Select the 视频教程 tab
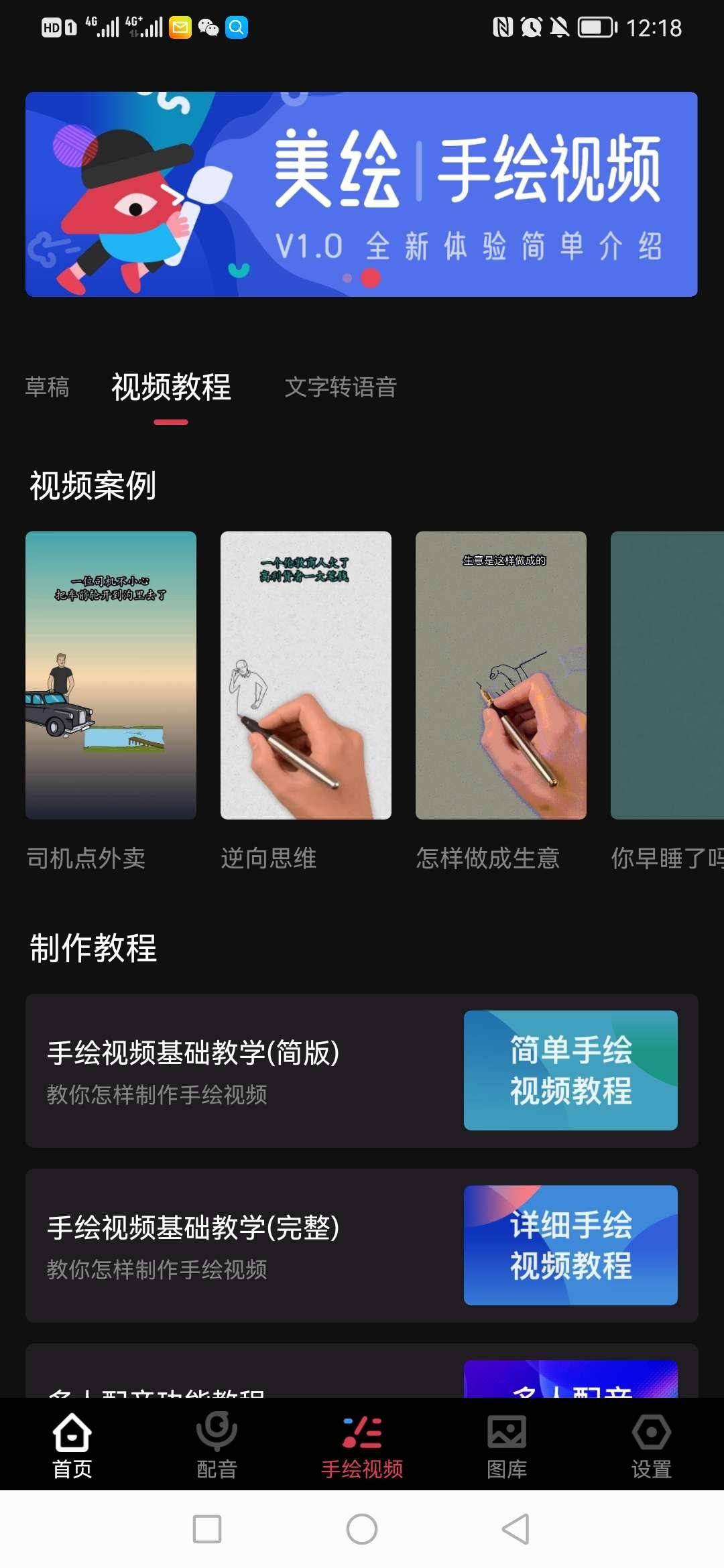Viewport: 724px width, 1568px height. point(171,387)
